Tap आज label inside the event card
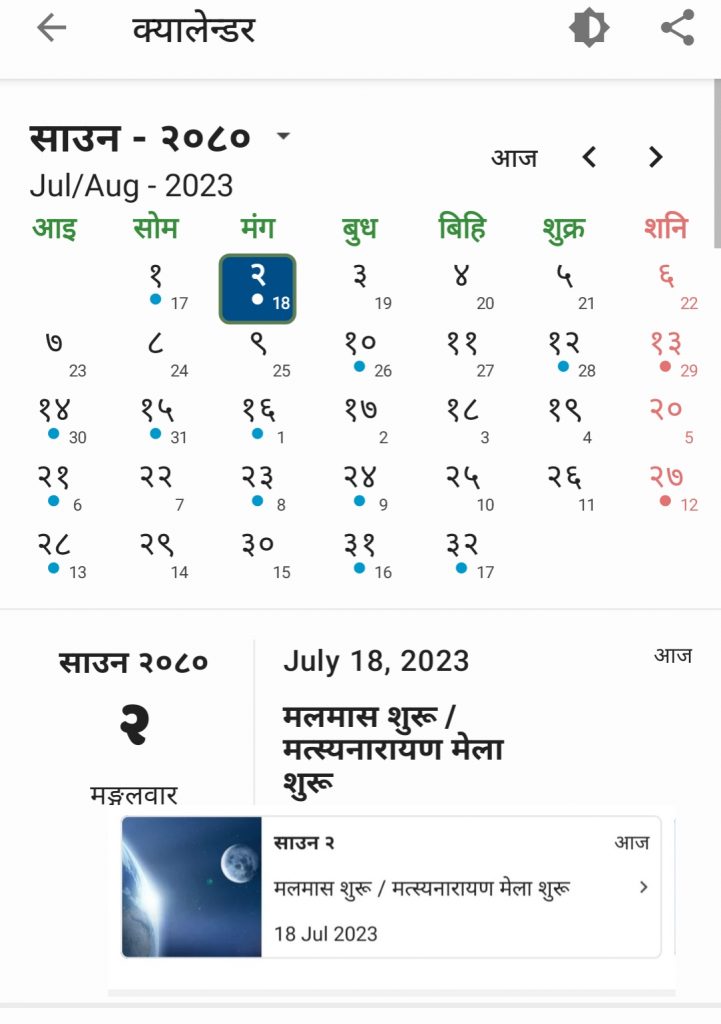Image resolution: width=721 pixels, height=1024 pixels. pyautogui.click(x=630, y=843)
